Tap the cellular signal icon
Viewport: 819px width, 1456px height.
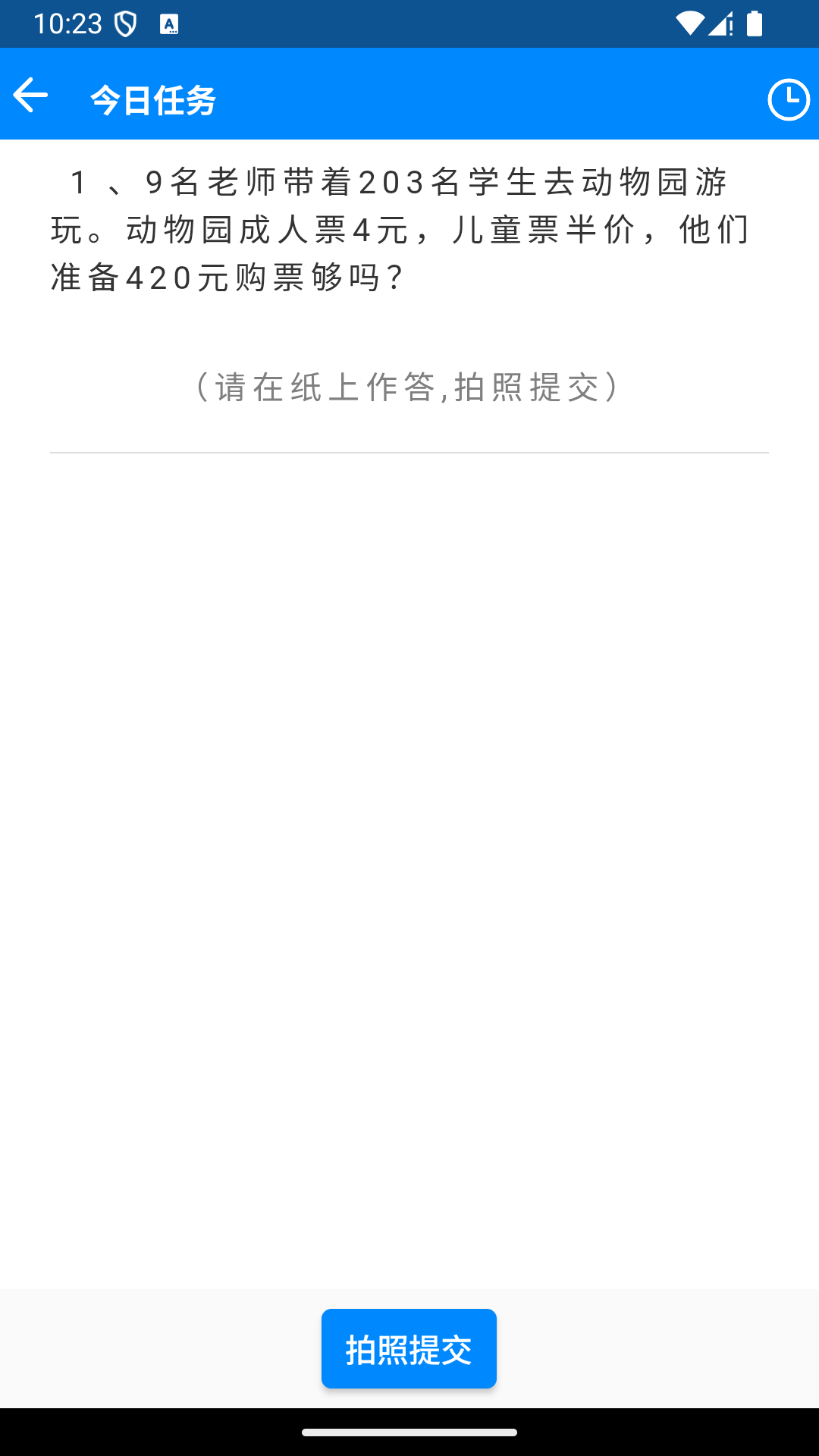click(718, 24)
